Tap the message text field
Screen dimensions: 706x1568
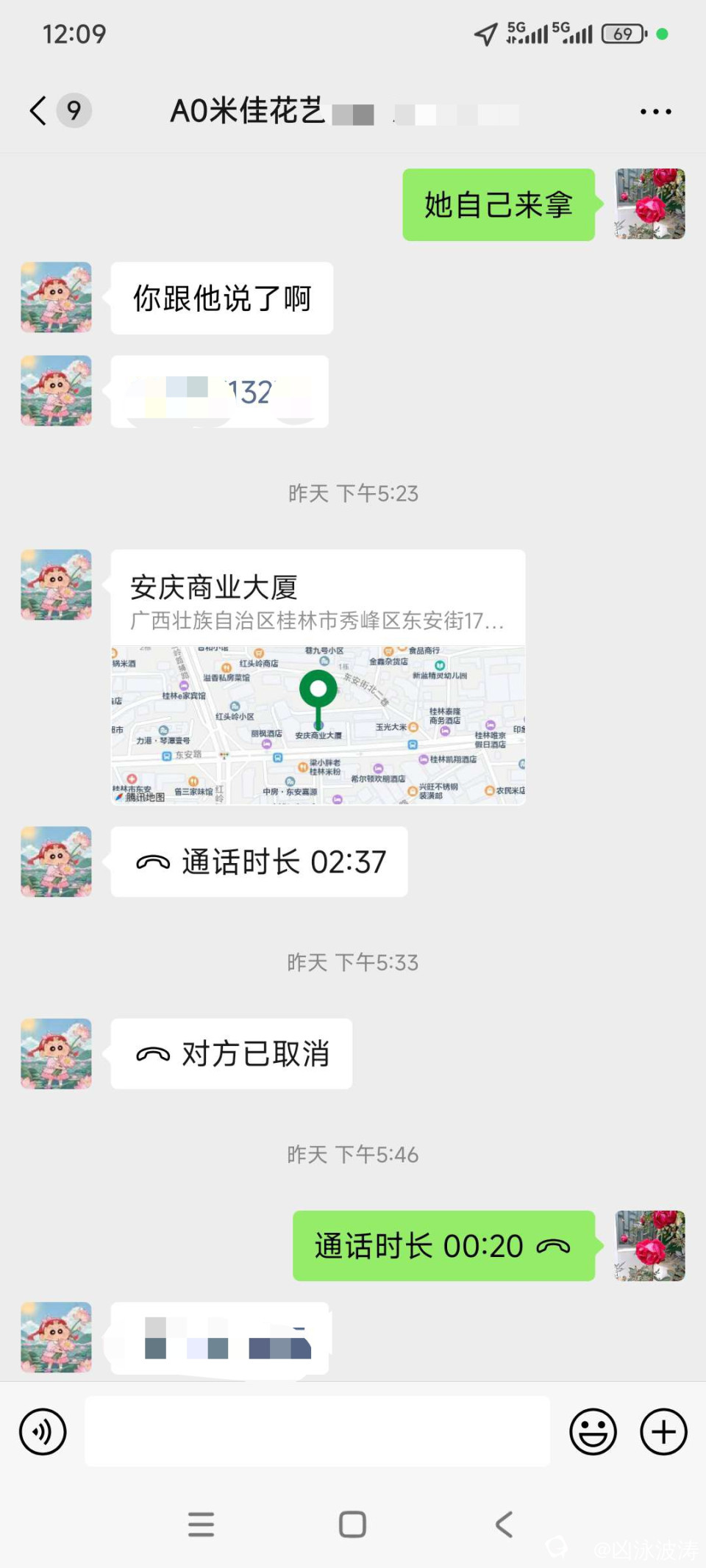pos(317,1431)
